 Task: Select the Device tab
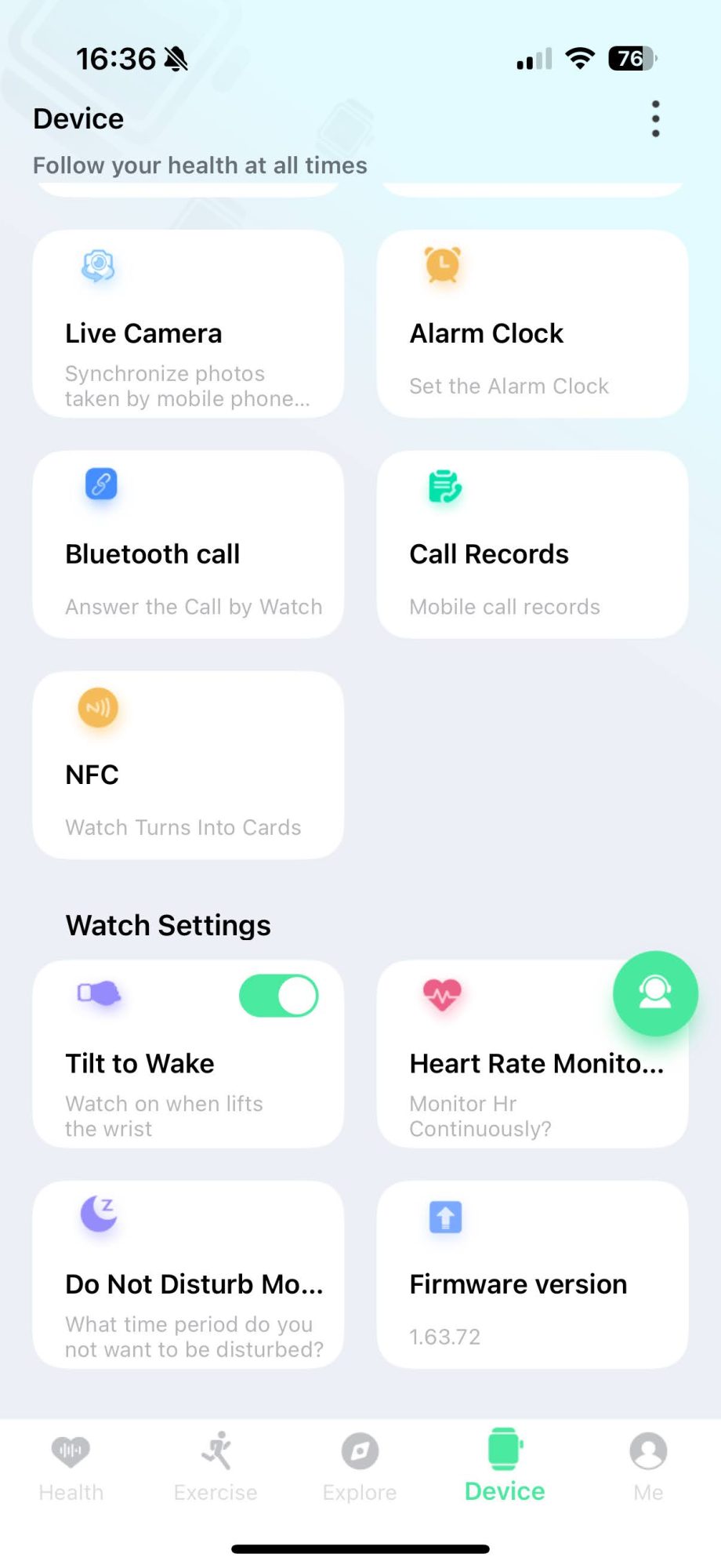click(504, 1466)
